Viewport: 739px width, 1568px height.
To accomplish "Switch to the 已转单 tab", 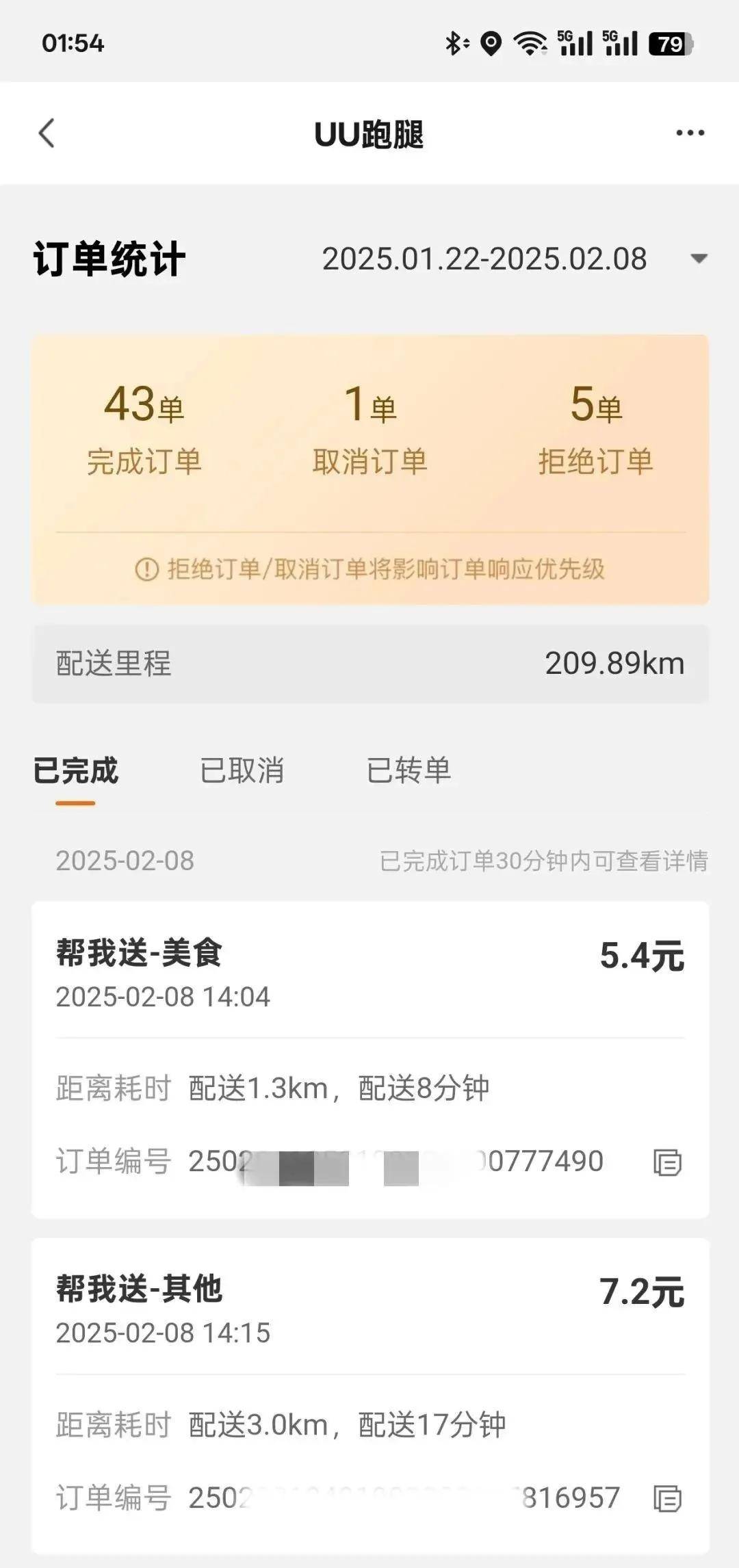I will (x=409, y=770).
